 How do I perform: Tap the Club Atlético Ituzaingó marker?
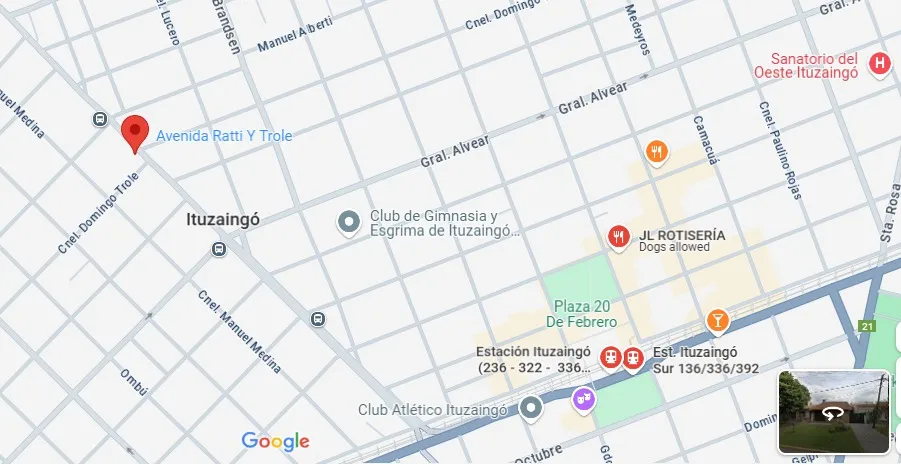pos(532,408)
